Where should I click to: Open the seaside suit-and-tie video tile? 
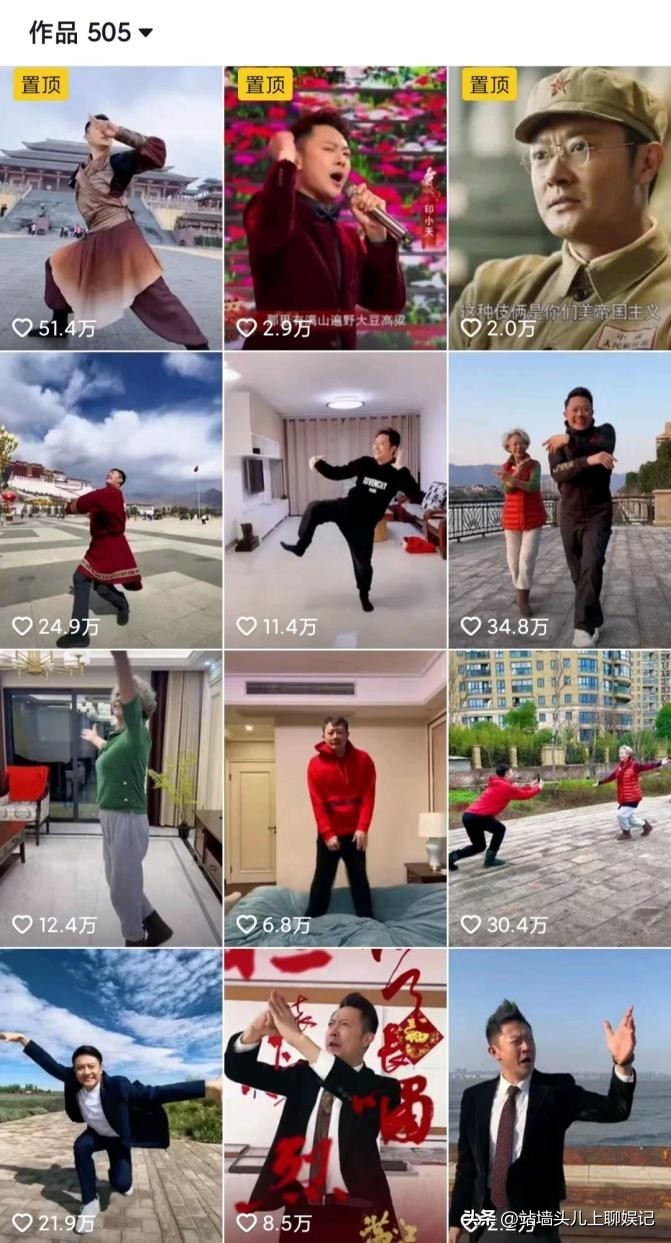pos(559,1095)
